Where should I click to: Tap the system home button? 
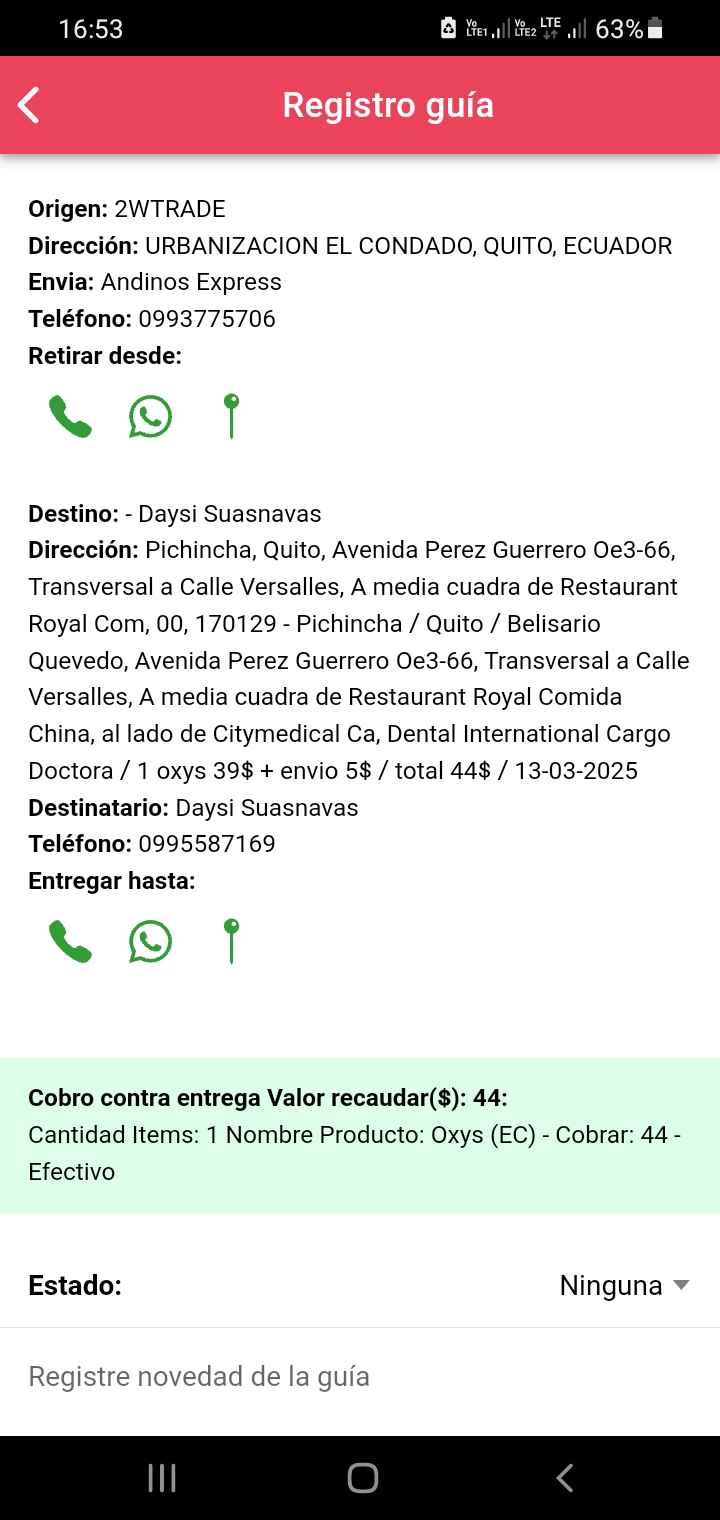tap(362, 1477)
